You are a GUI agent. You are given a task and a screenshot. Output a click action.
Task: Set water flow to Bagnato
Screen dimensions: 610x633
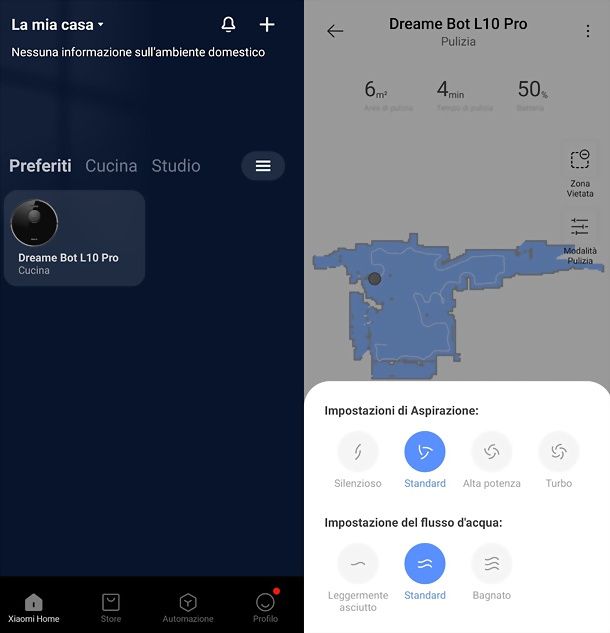[x=492, y=565]
